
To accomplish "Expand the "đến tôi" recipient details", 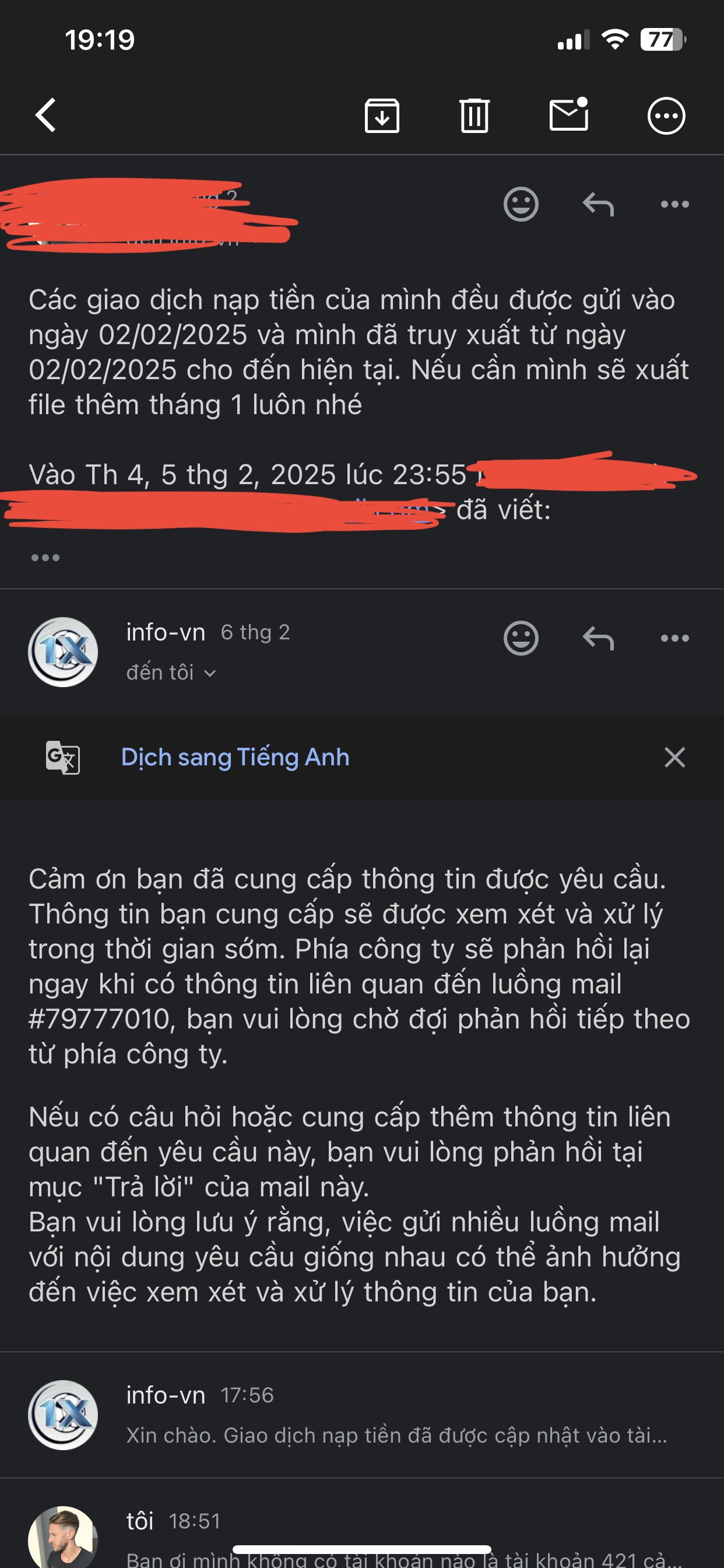I will point(171,673).
